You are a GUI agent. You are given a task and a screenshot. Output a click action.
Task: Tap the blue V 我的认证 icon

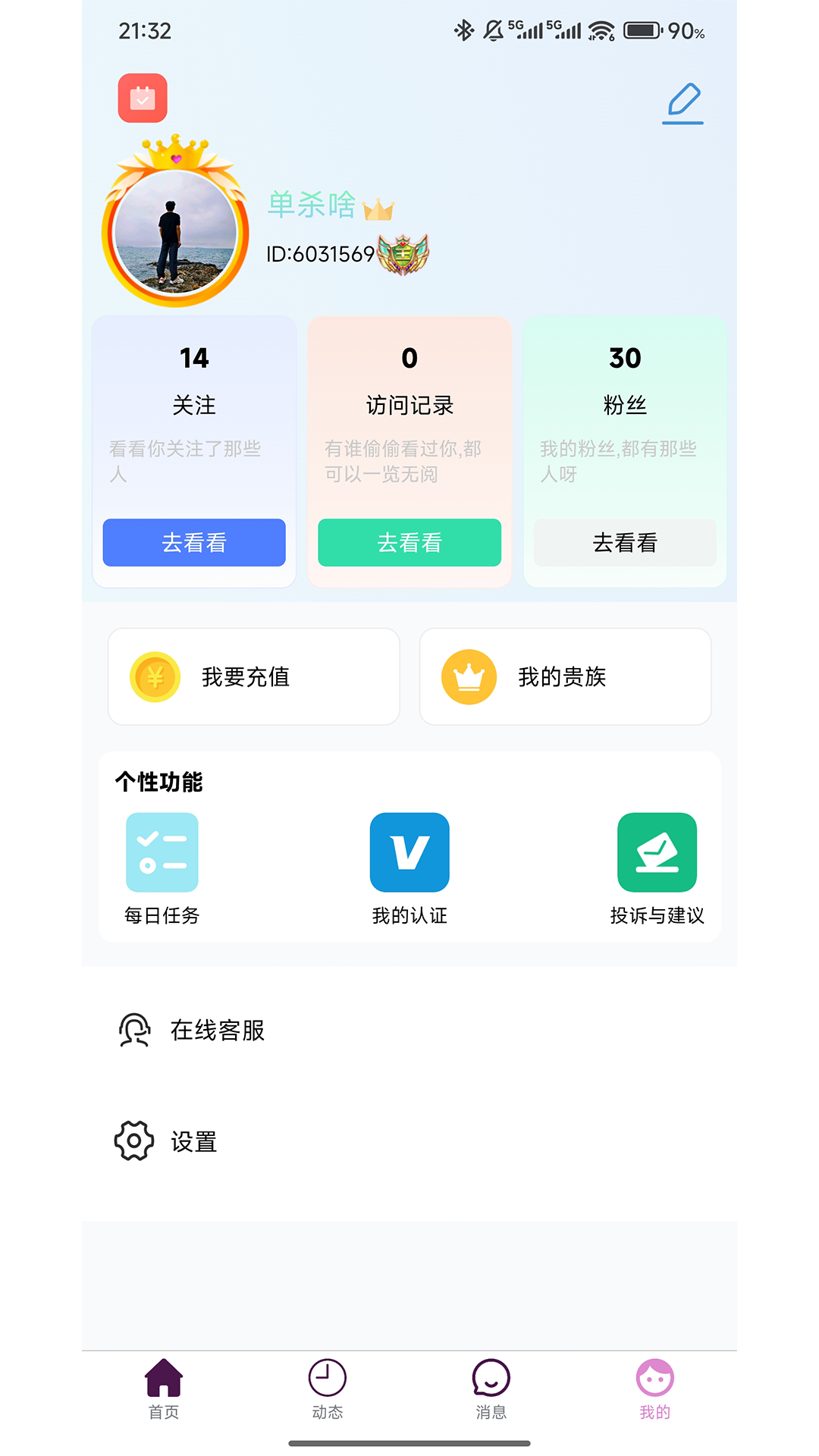pos(409,852)
